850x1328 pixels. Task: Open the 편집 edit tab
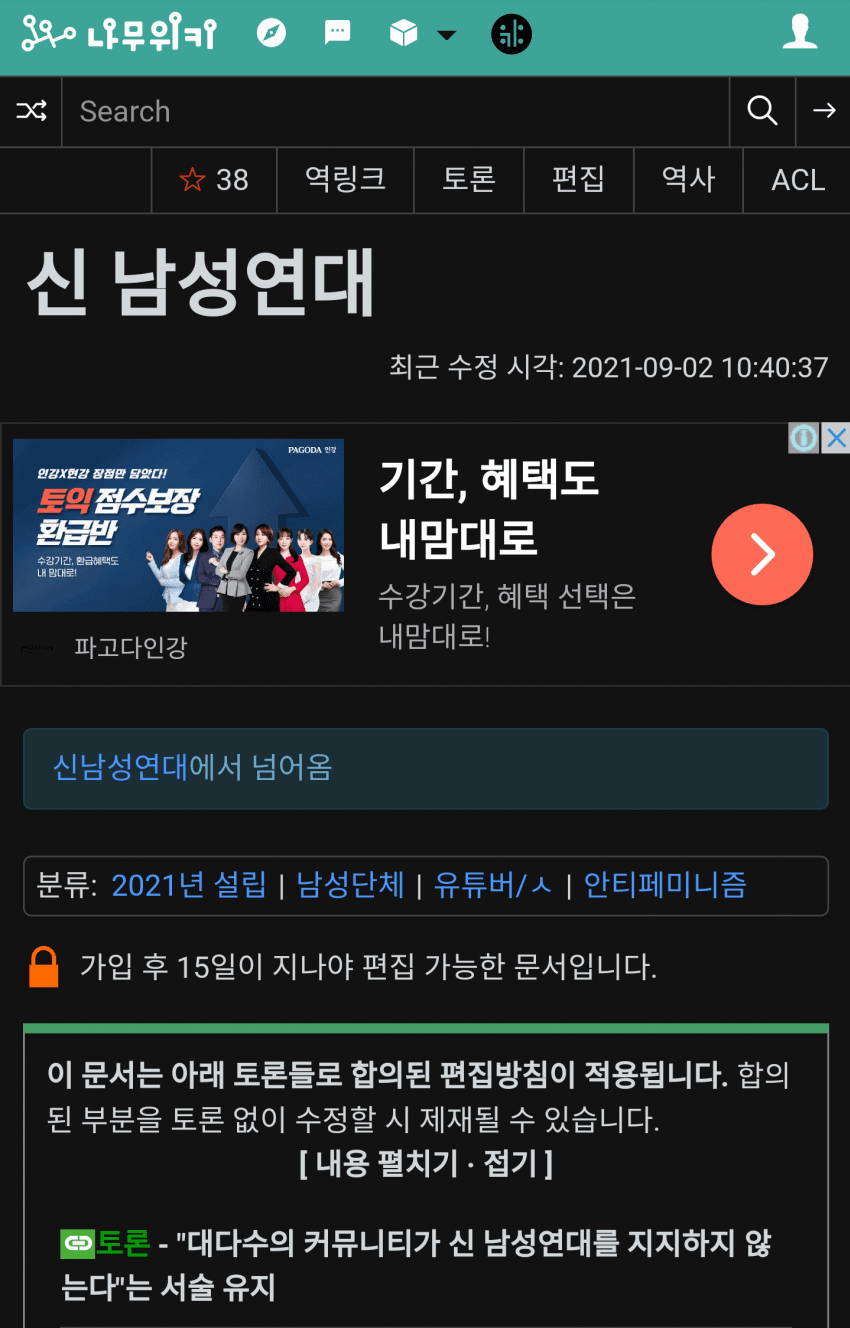pos(578,180)
